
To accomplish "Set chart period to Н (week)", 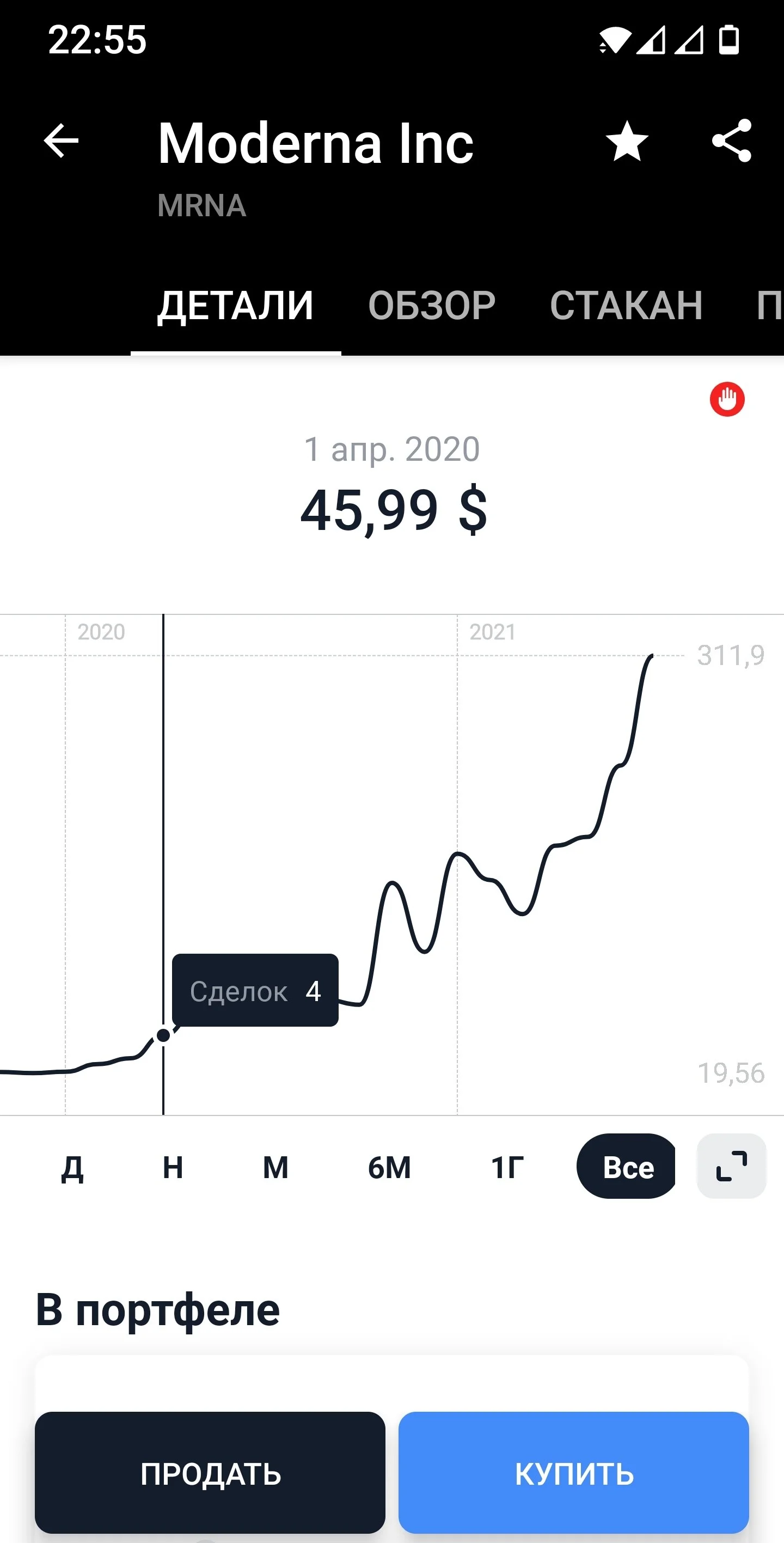I will click(x=173, y=1167).
